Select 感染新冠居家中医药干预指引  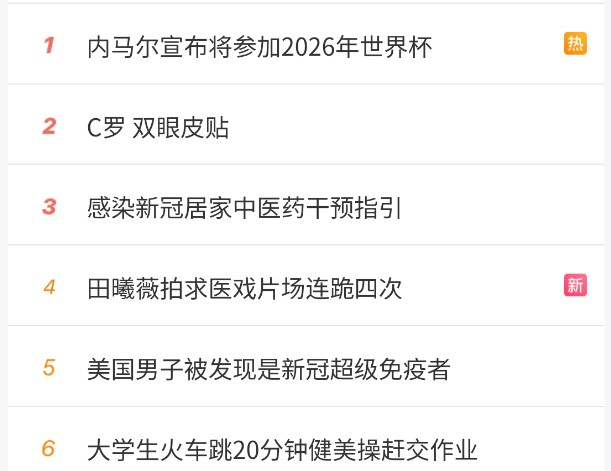pyautogui.click(x=245, y=207)
